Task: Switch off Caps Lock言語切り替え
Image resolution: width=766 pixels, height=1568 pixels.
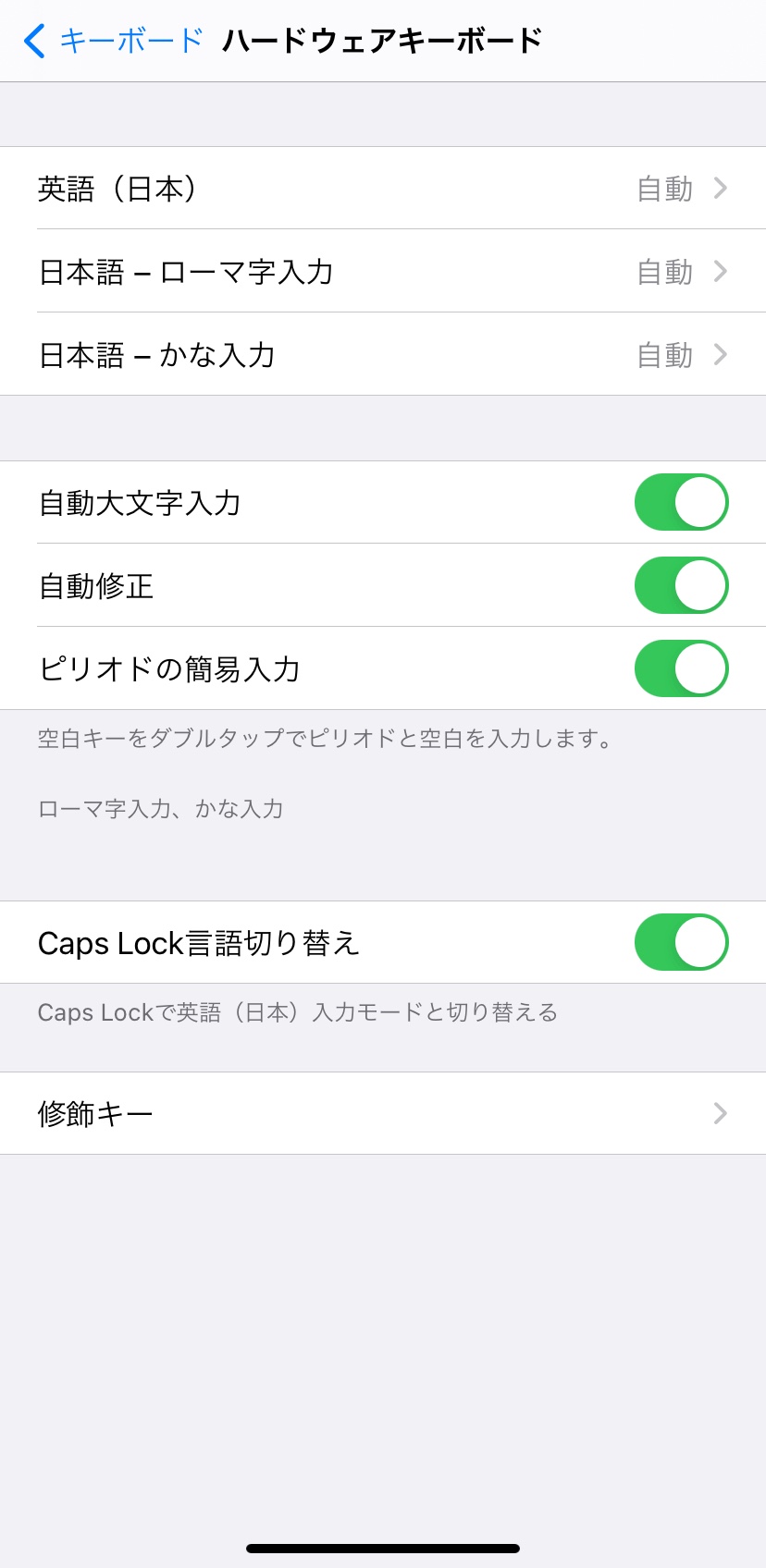Action: click(x=681, y=943)
